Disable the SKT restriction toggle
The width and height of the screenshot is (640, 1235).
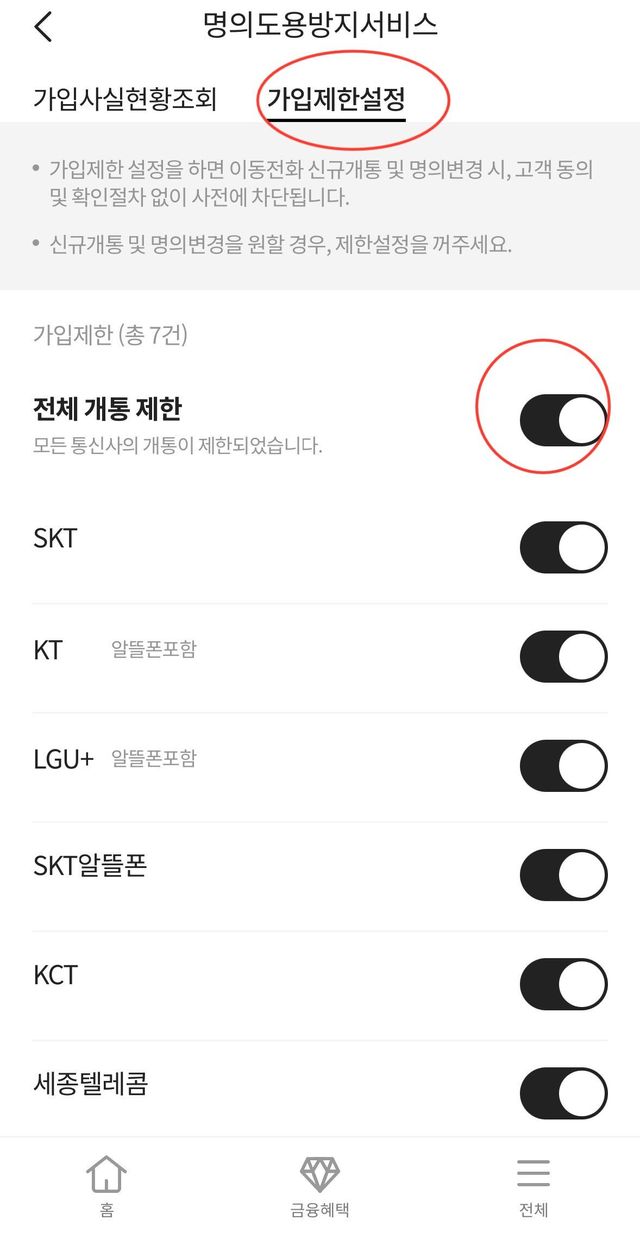click(x=563, y=547)
